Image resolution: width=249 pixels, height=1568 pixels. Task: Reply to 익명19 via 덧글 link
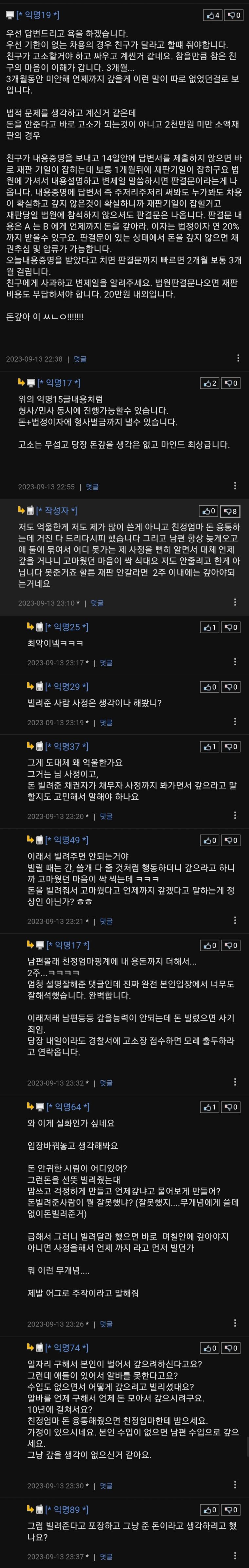(x=80, y=359)
